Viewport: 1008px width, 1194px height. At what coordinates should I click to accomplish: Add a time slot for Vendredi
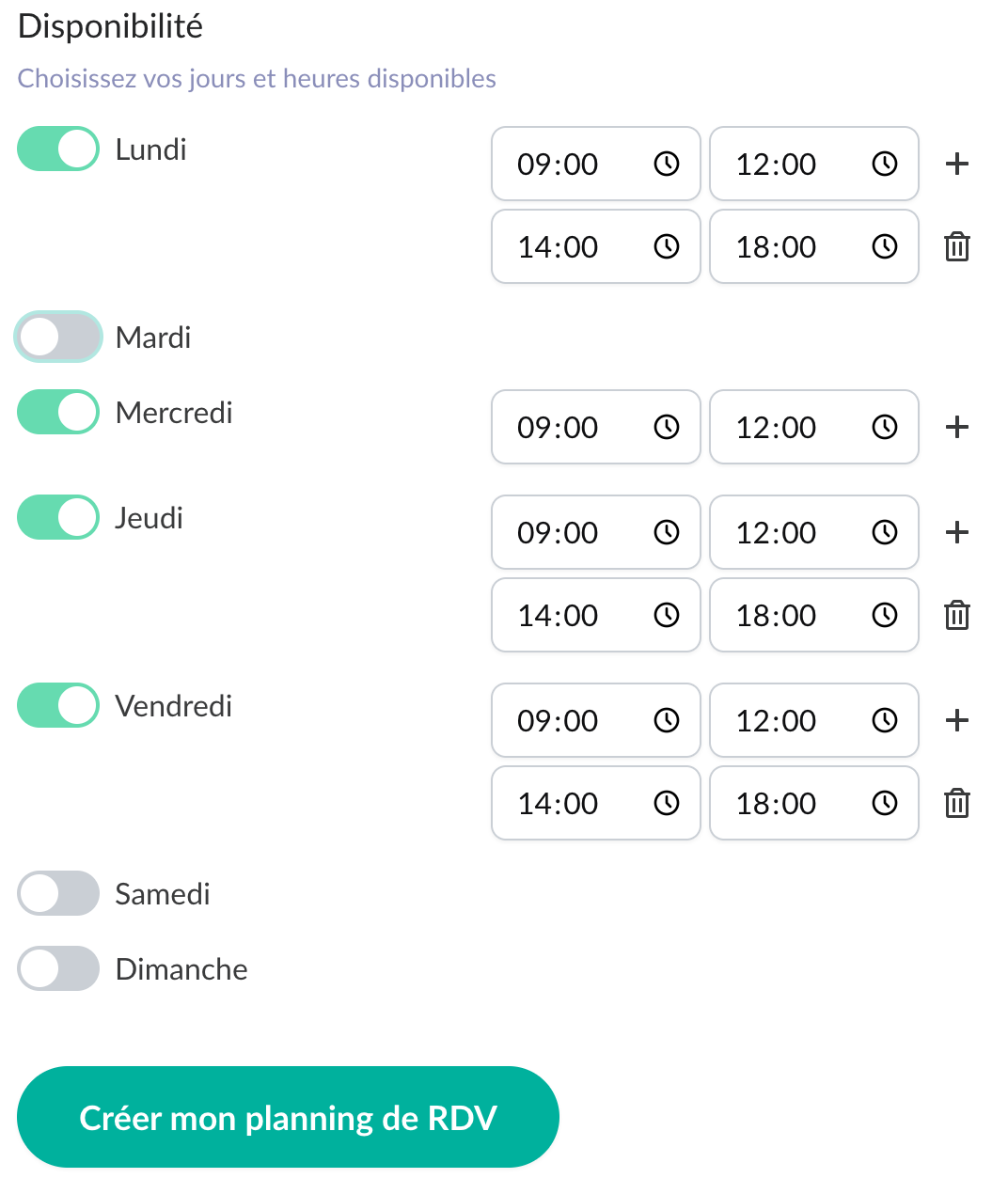coord(957,721)
